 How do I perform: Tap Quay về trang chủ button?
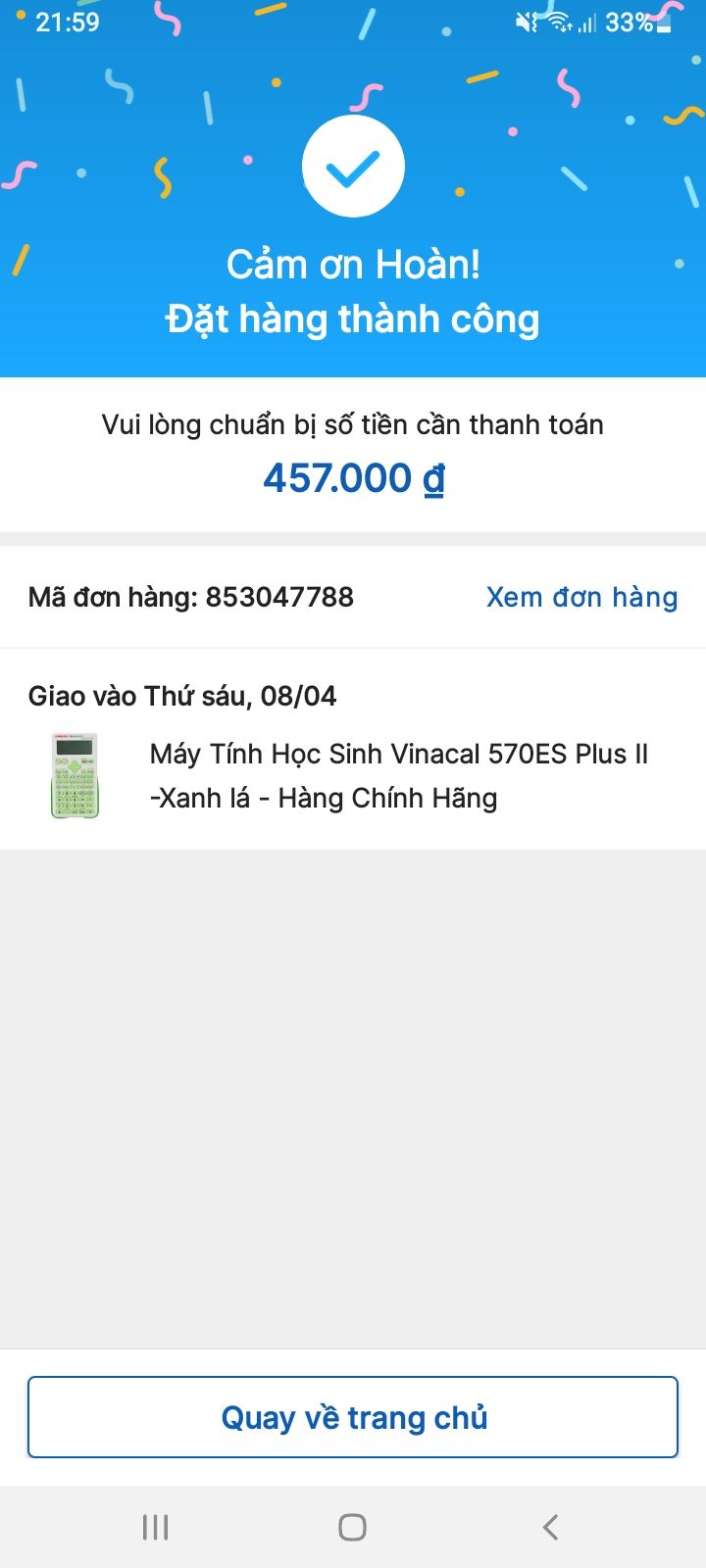click(353, 1417)
